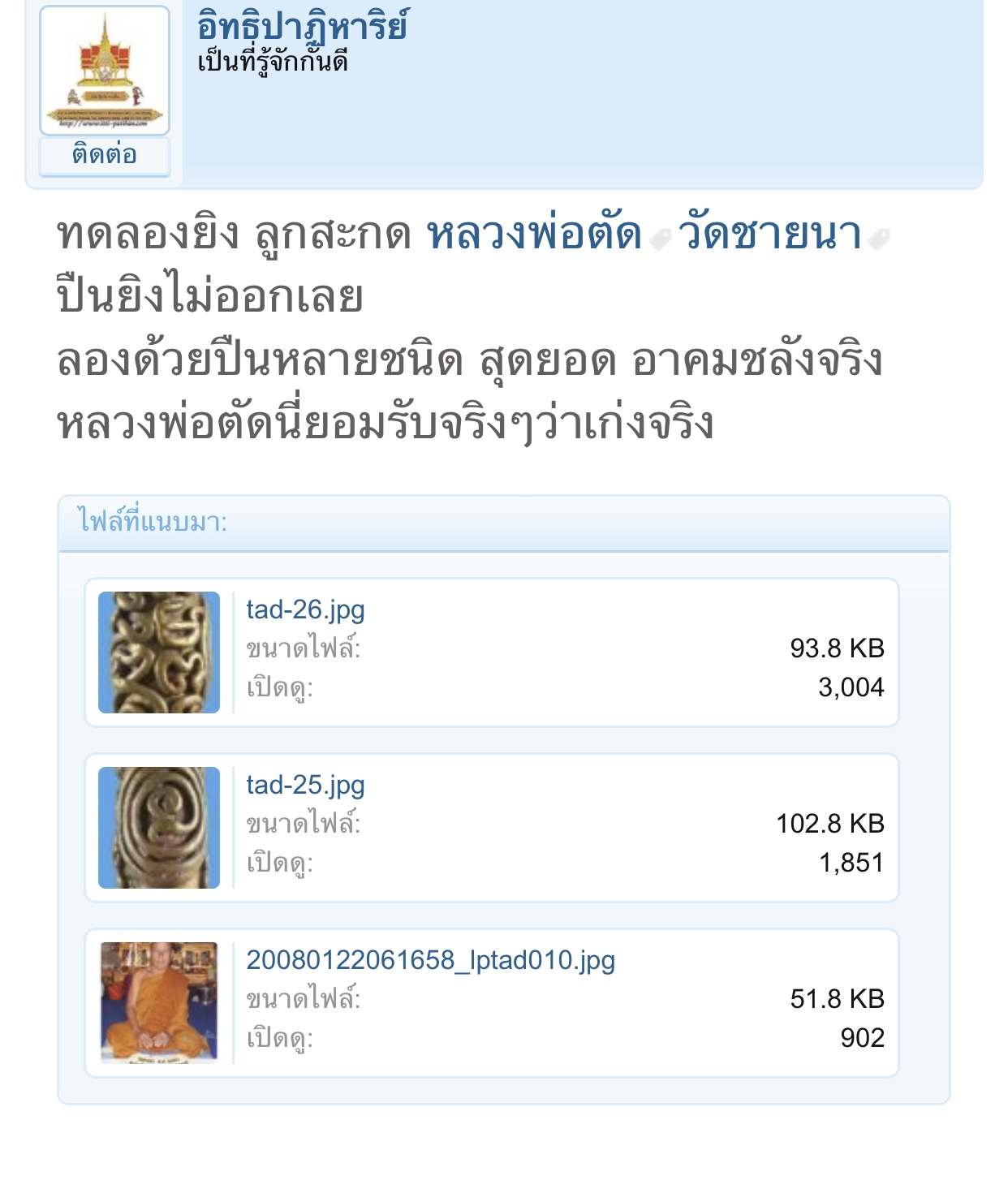Open the tad-26.jpg file link
The image size is (1008, 1180).
305,609
